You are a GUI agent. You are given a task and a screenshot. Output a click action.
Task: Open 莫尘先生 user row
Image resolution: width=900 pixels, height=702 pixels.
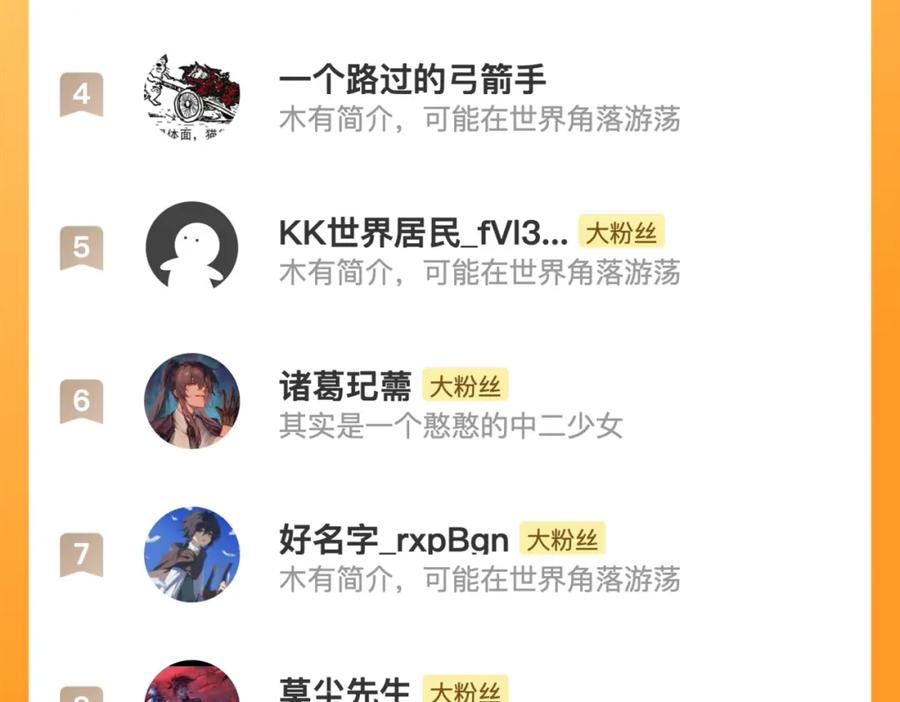[x=345, y=688]
